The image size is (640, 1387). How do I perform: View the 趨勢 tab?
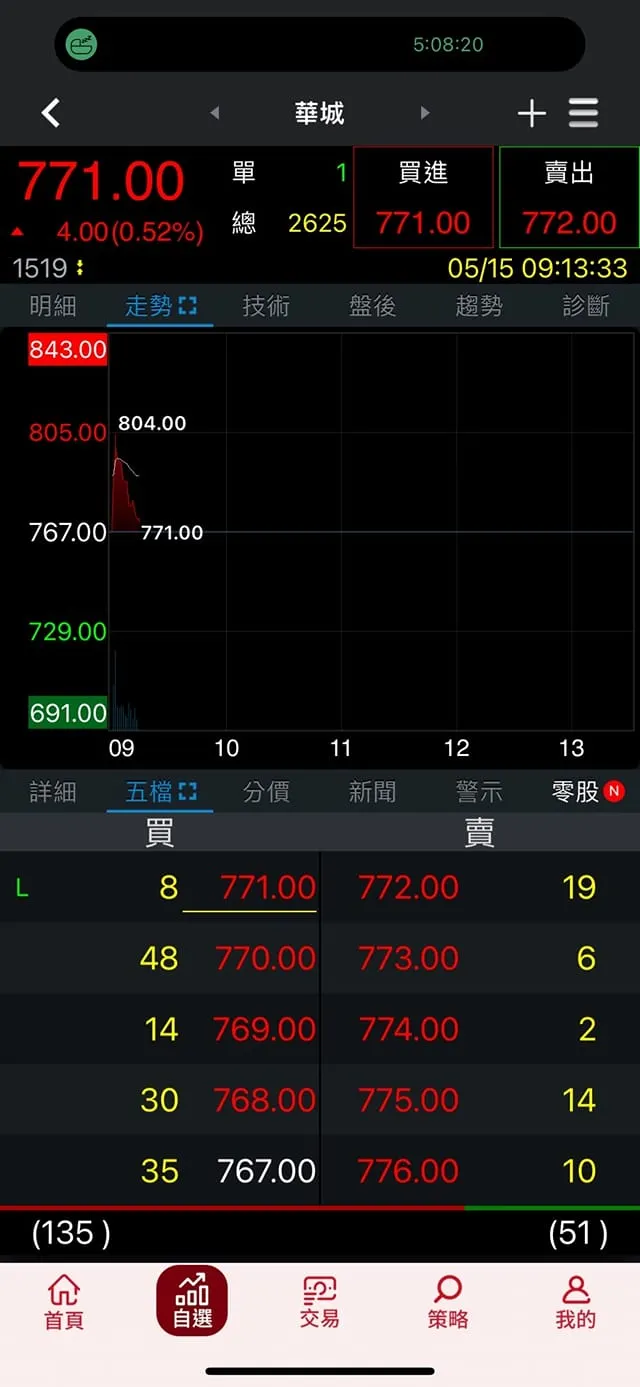479,306
